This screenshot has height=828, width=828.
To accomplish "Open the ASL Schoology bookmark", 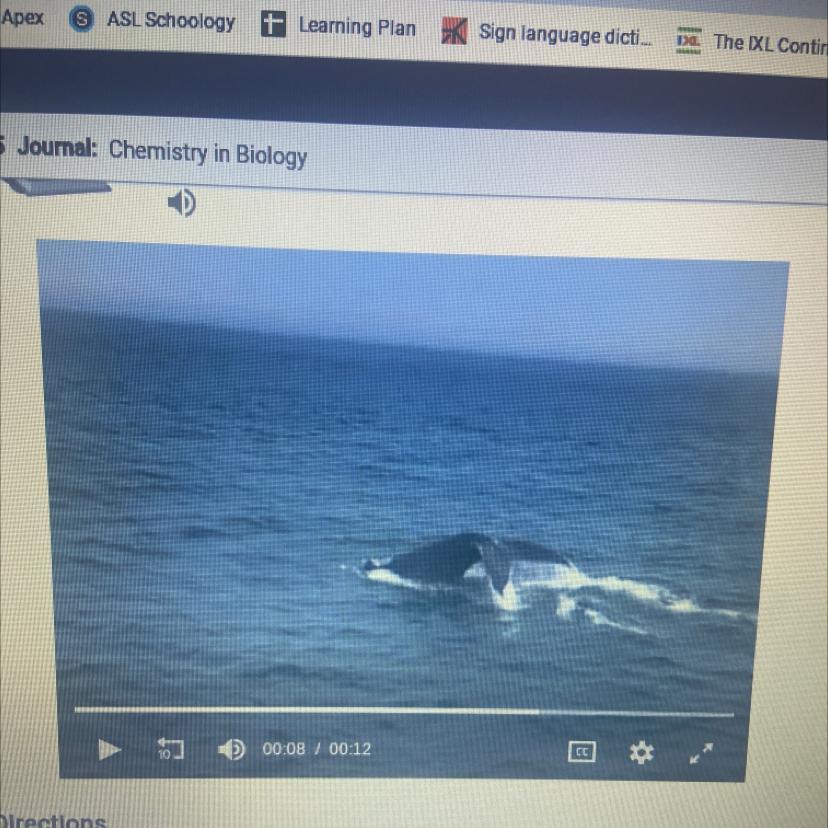I will 154,22.
